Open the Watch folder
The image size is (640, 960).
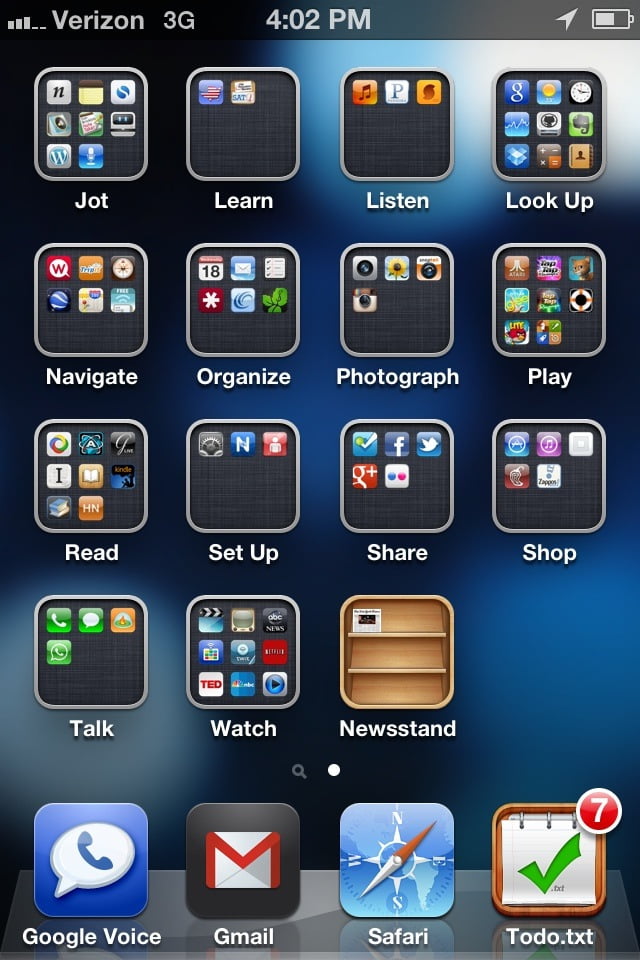click(x=243, y=652)
